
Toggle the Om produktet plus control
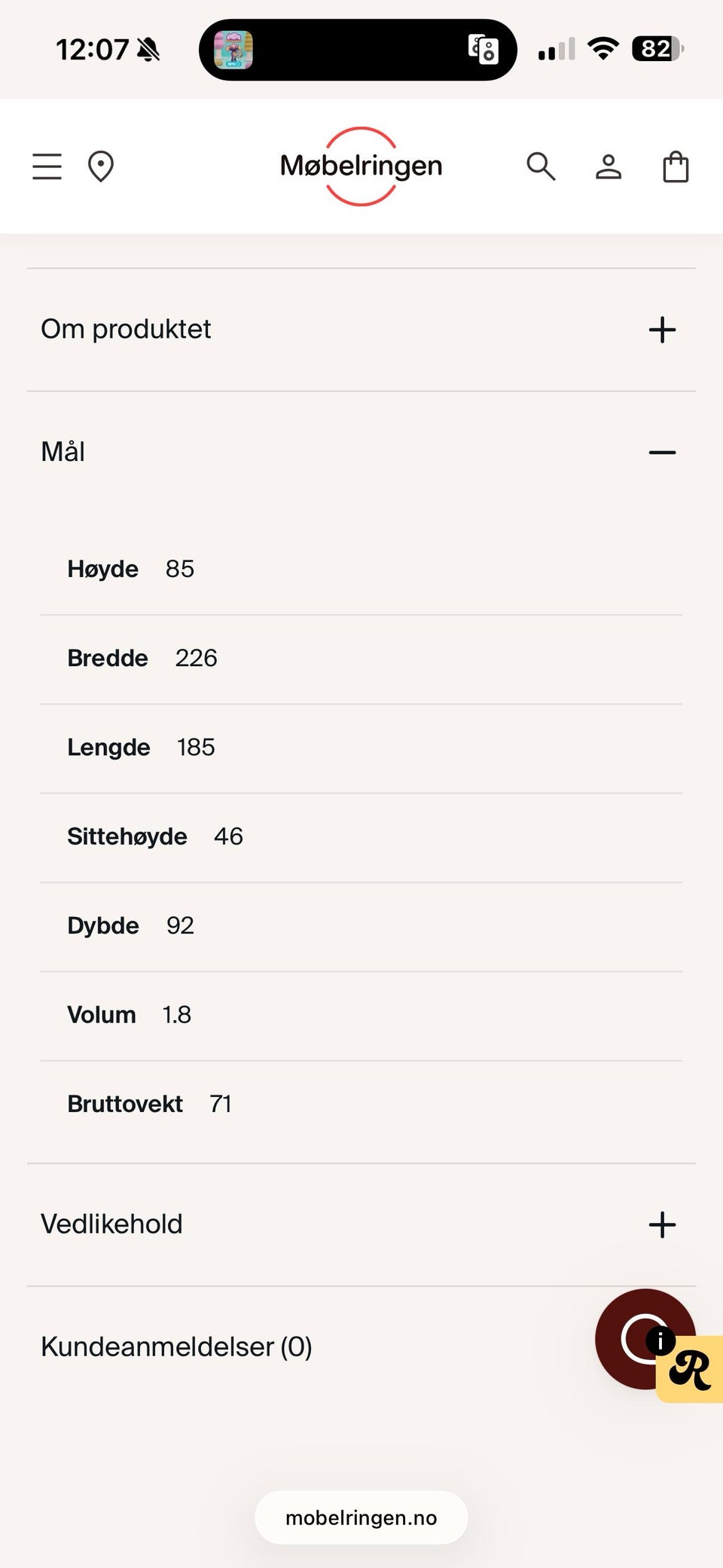tap(662, 329)
